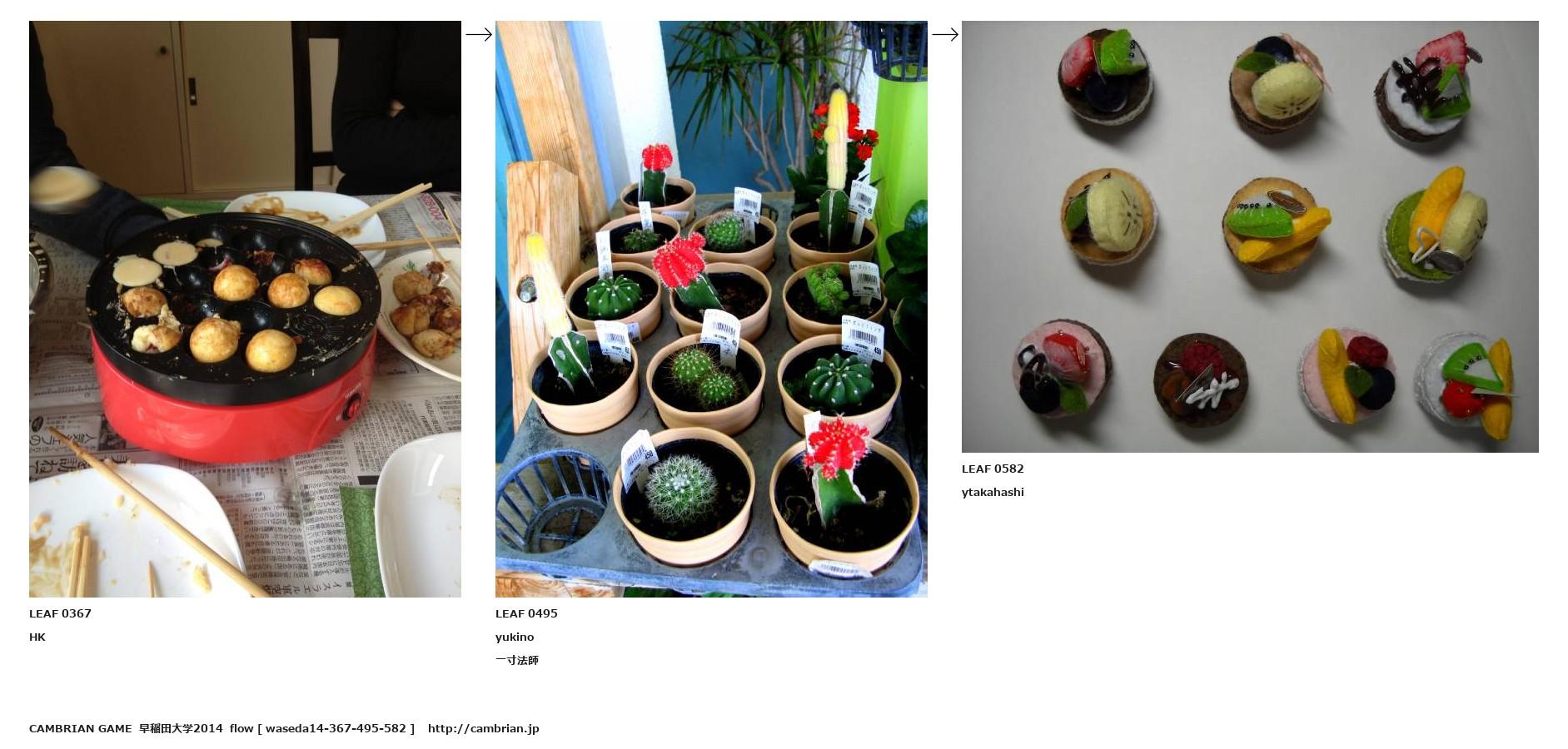
Task: Select the felt fruit tarts photo LEAF 0582
Action: 1249,236
